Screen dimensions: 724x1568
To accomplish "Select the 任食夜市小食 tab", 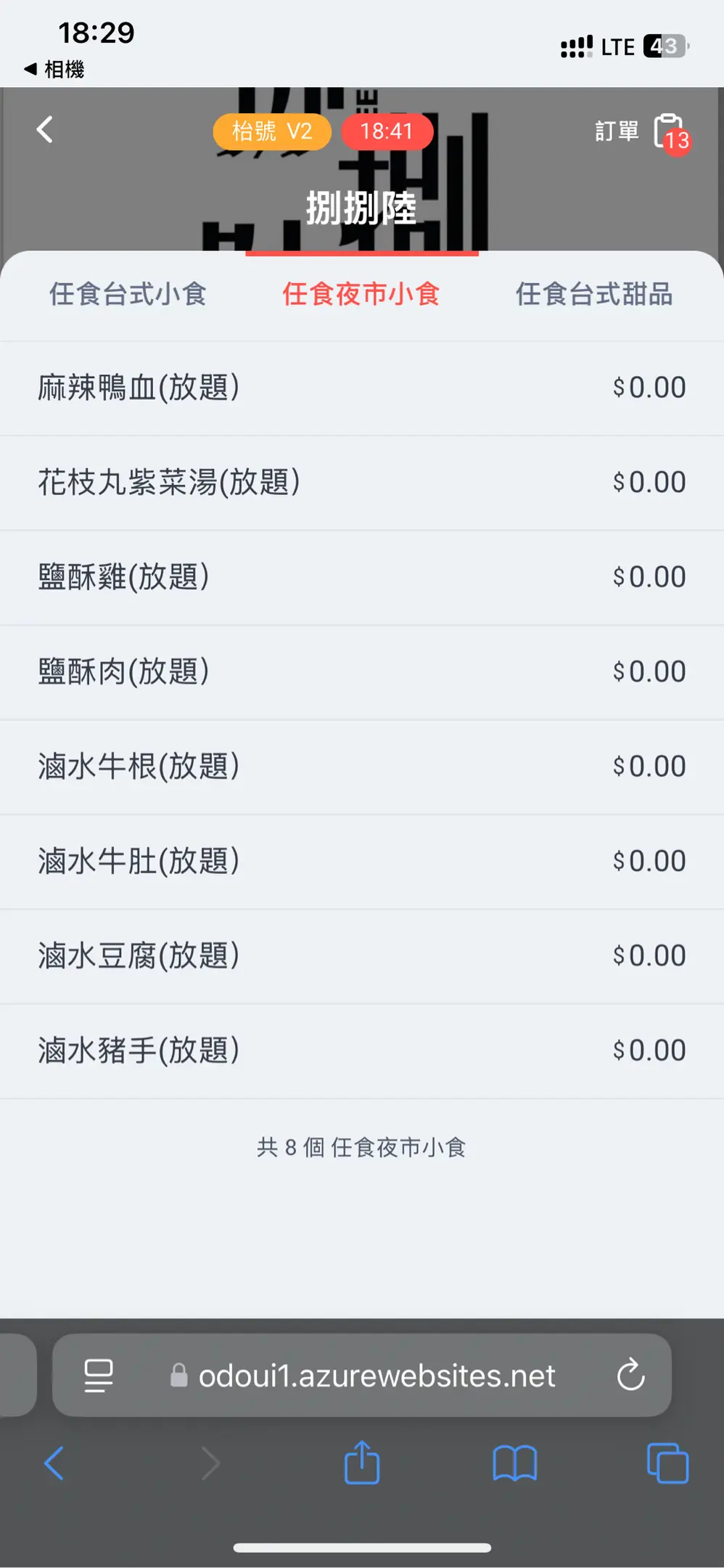I will click(x=361, y=295).
